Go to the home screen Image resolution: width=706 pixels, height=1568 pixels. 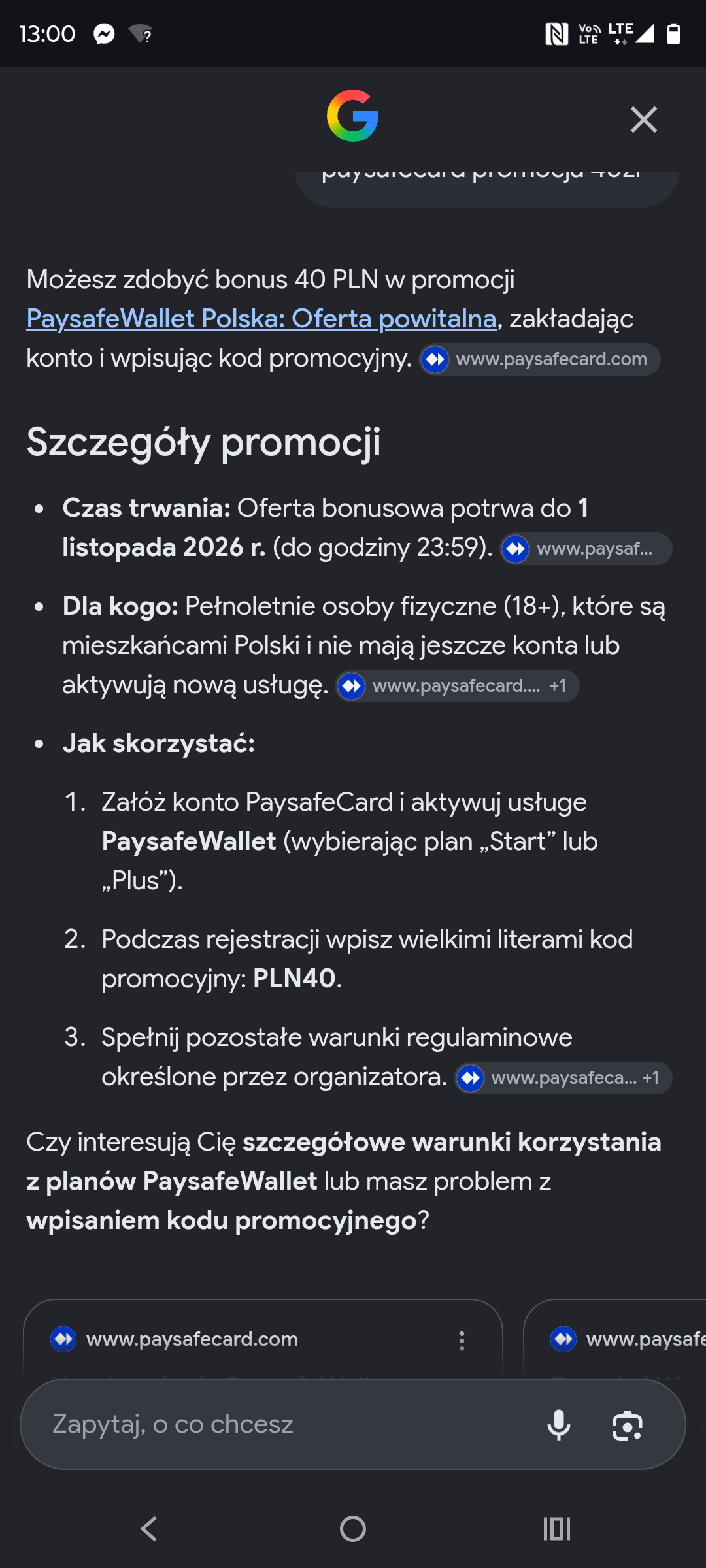coord(353,1529)
